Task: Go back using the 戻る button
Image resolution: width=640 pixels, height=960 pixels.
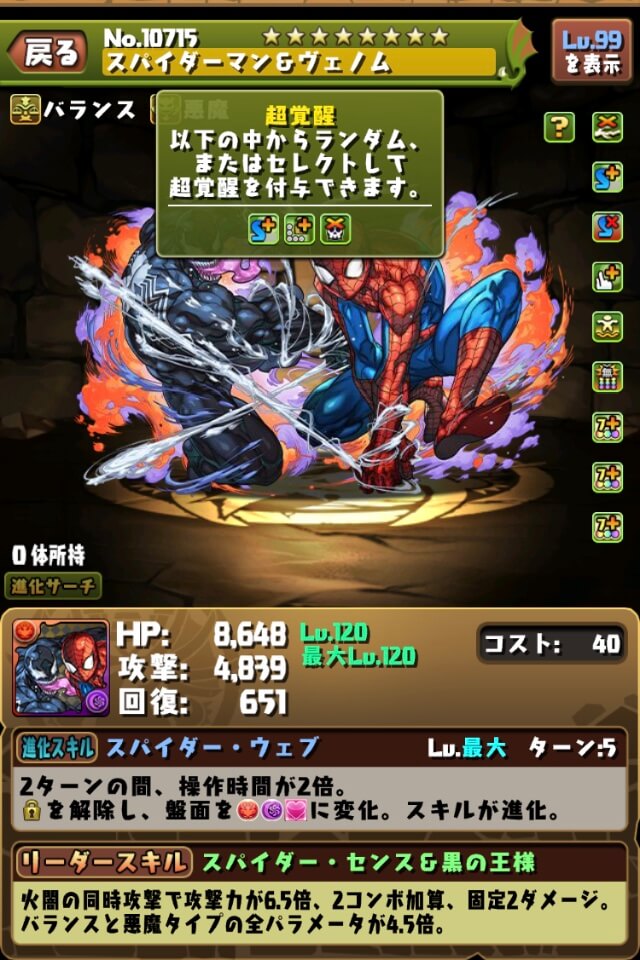Action: 48,54
